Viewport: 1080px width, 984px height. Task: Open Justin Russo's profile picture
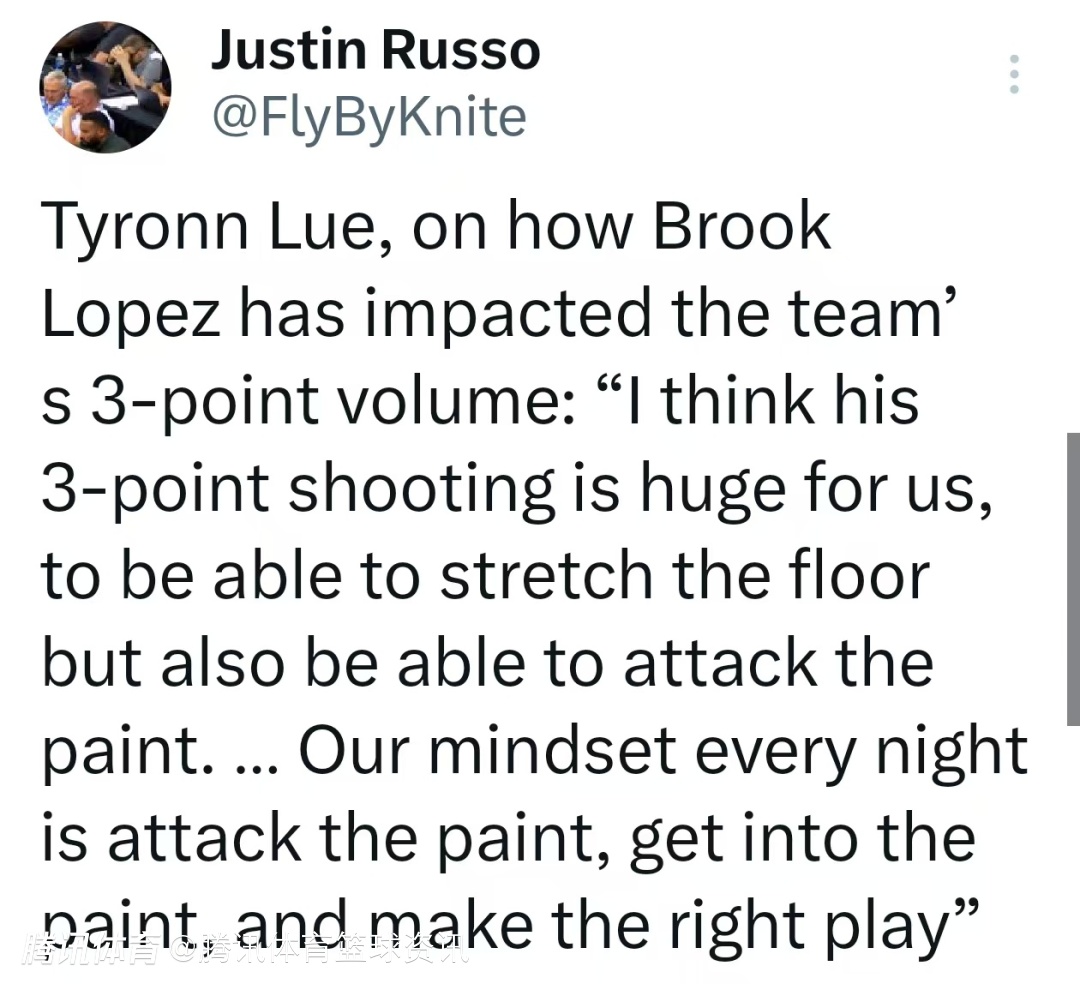coord(105,87)
